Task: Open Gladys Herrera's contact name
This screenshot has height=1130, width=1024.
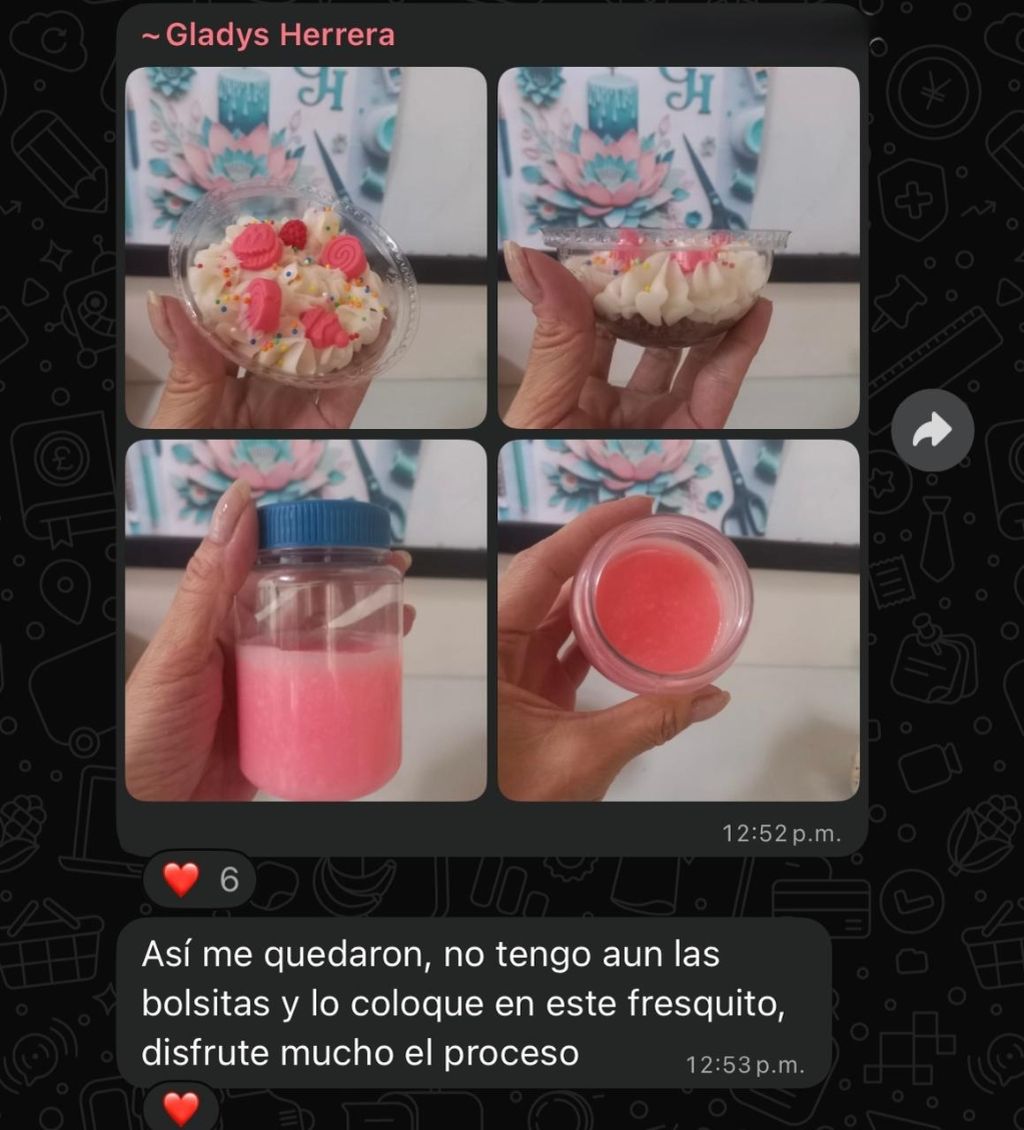Action: (279, 36)
